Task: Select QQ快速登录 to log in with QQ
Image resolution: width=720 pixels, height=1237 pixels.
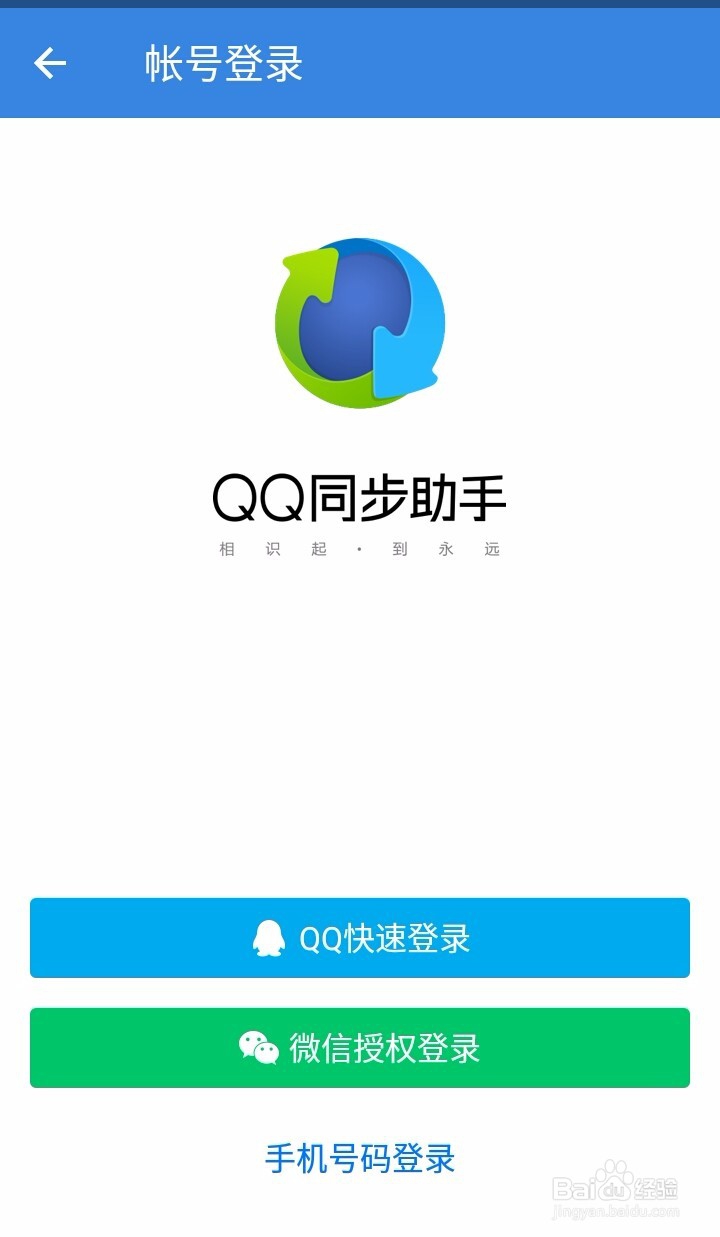Action: pyautogui.click(x=360, y=937)
